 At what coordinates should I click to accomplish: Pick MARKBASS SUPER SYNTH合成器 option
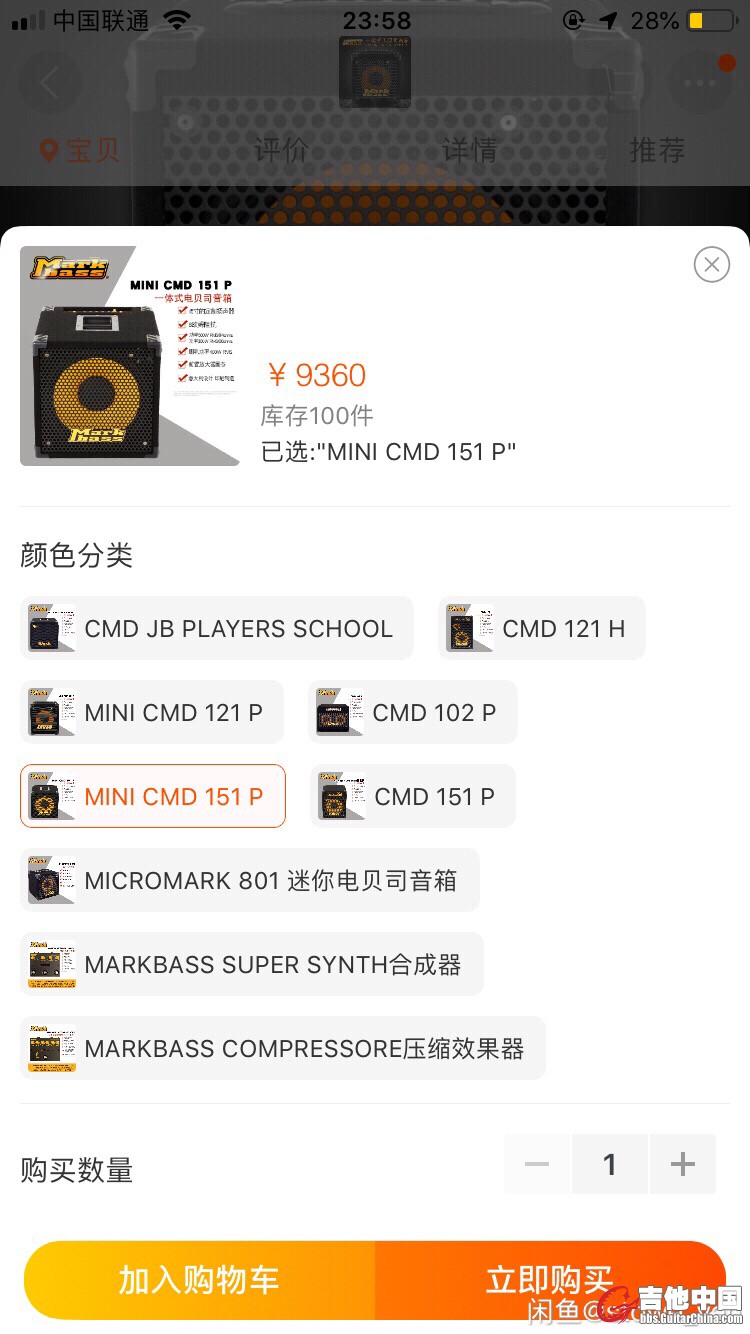point(252,964)
